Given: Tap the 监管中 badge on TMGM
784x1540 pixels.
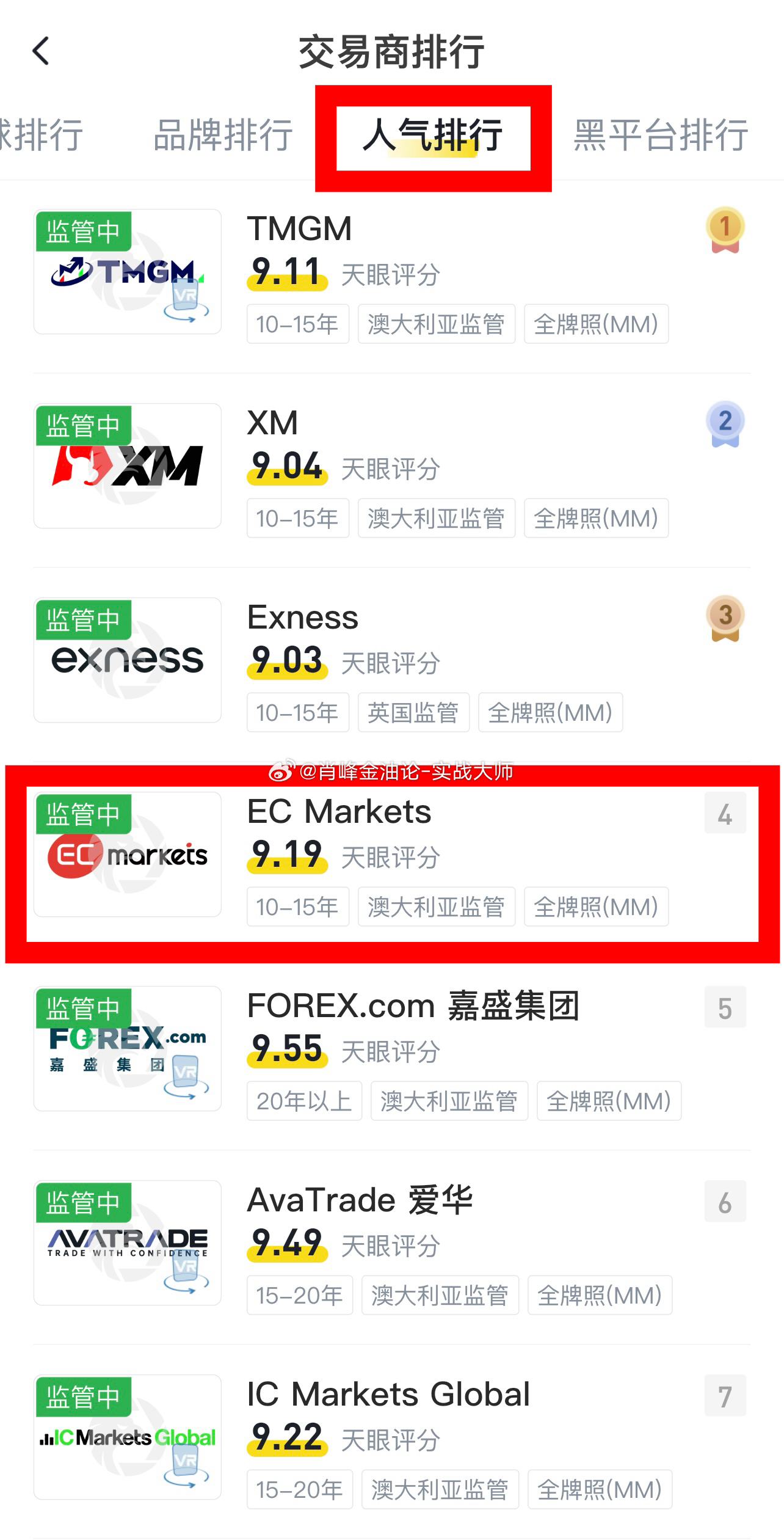Looking at the screenshot, I should [x=82, y=231].
